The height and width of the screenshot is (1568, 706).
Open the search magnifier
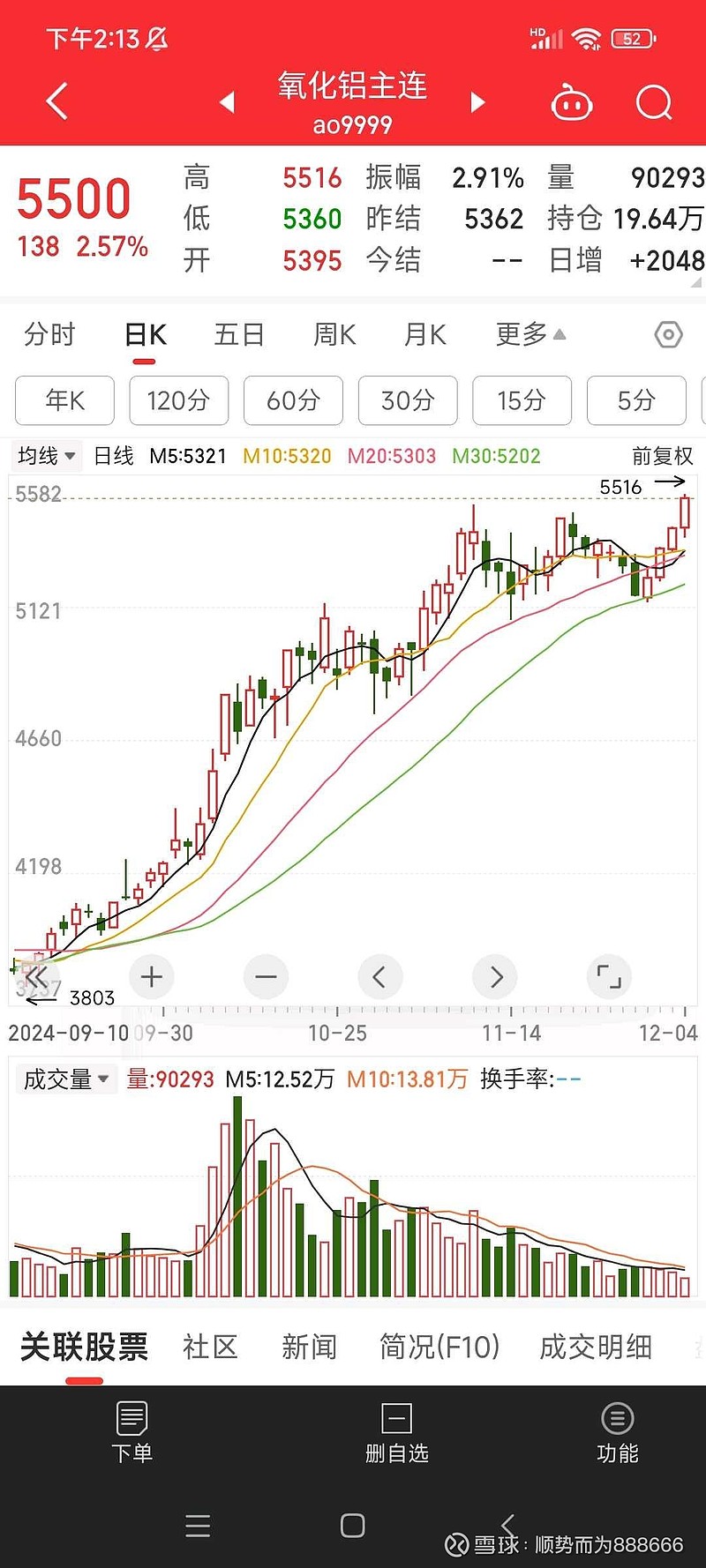(653, 102)
